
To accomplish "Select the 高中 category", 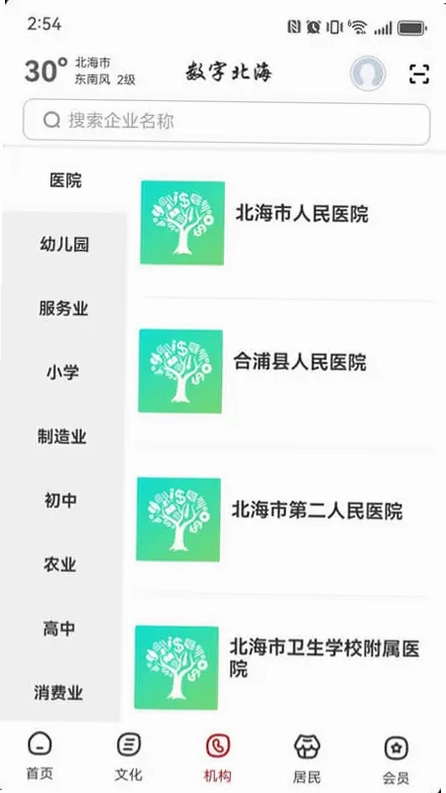I will pos(59,629).
